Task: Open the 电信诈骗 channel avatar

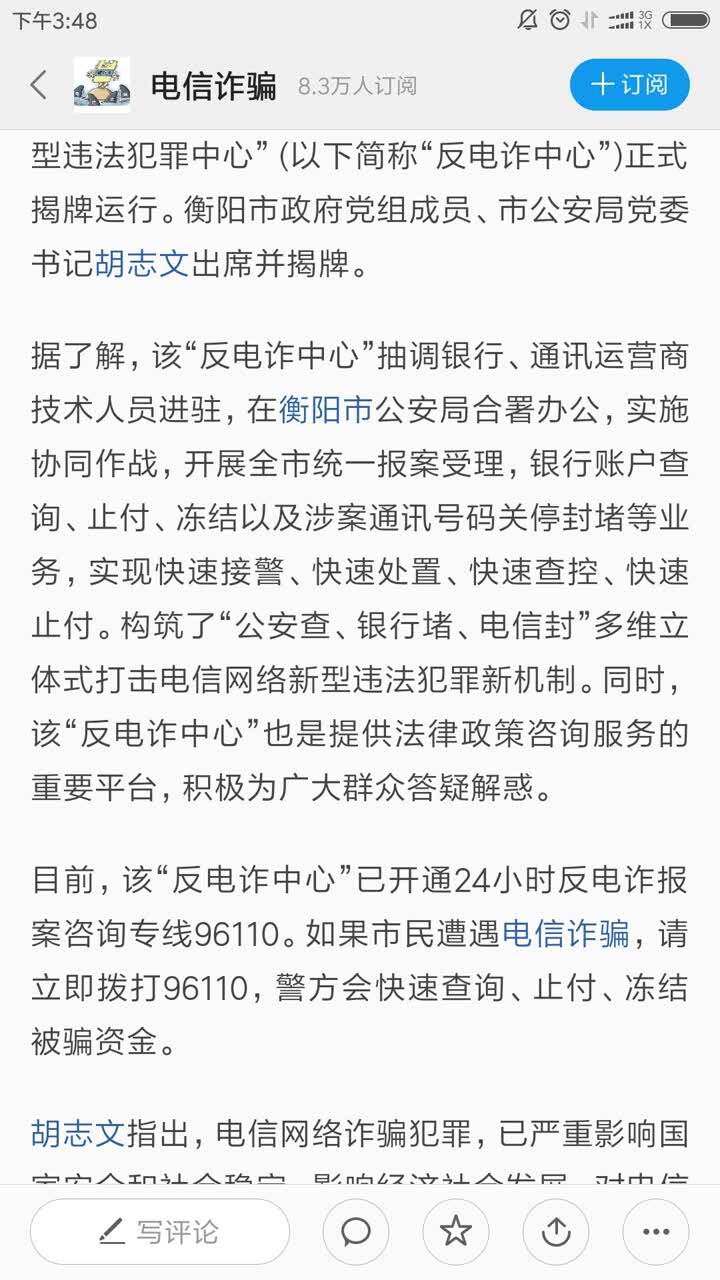Action: [x=102, y=85]
